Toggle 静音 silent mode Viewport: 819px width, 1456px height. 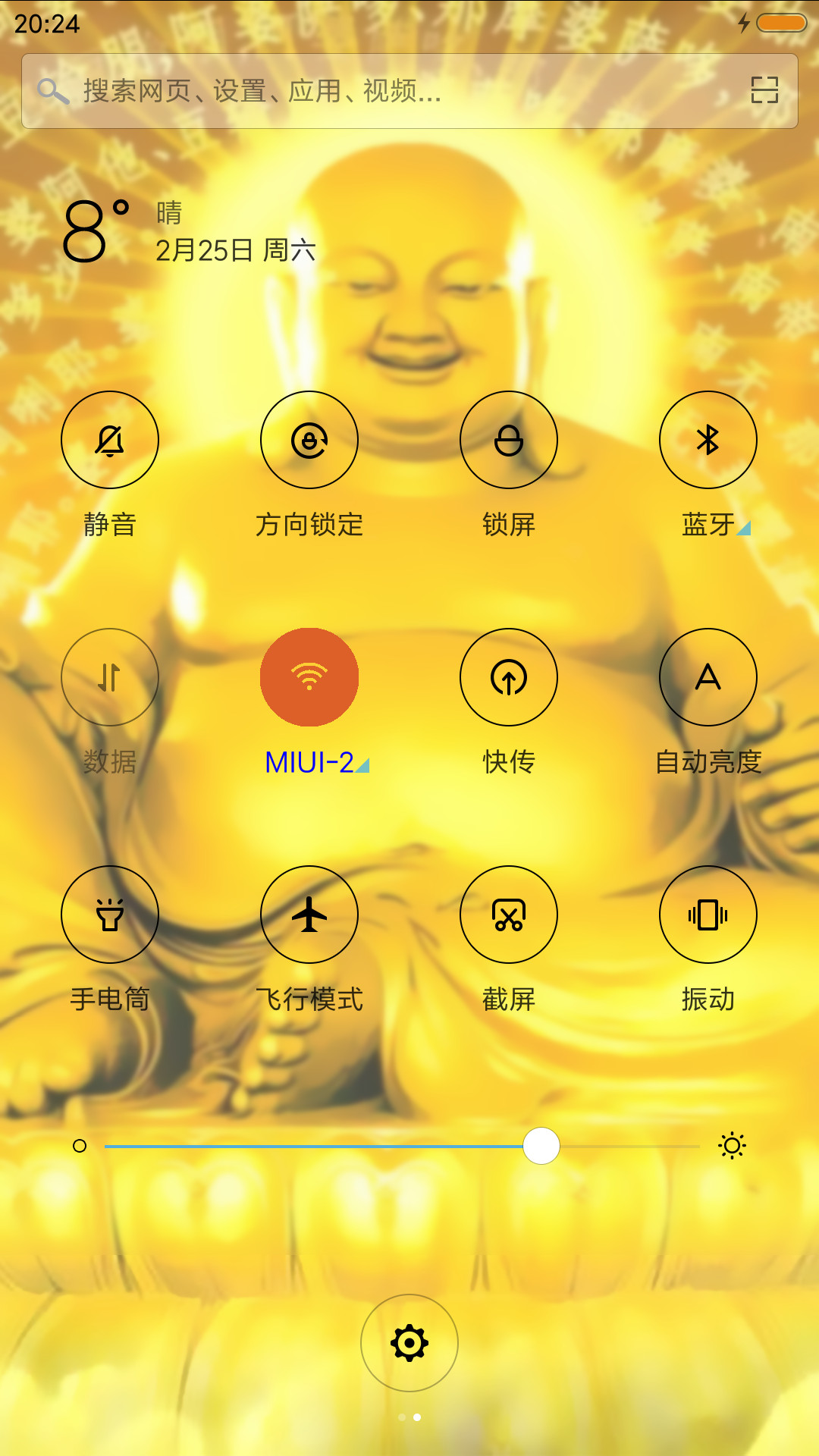[x=110, y=440]
